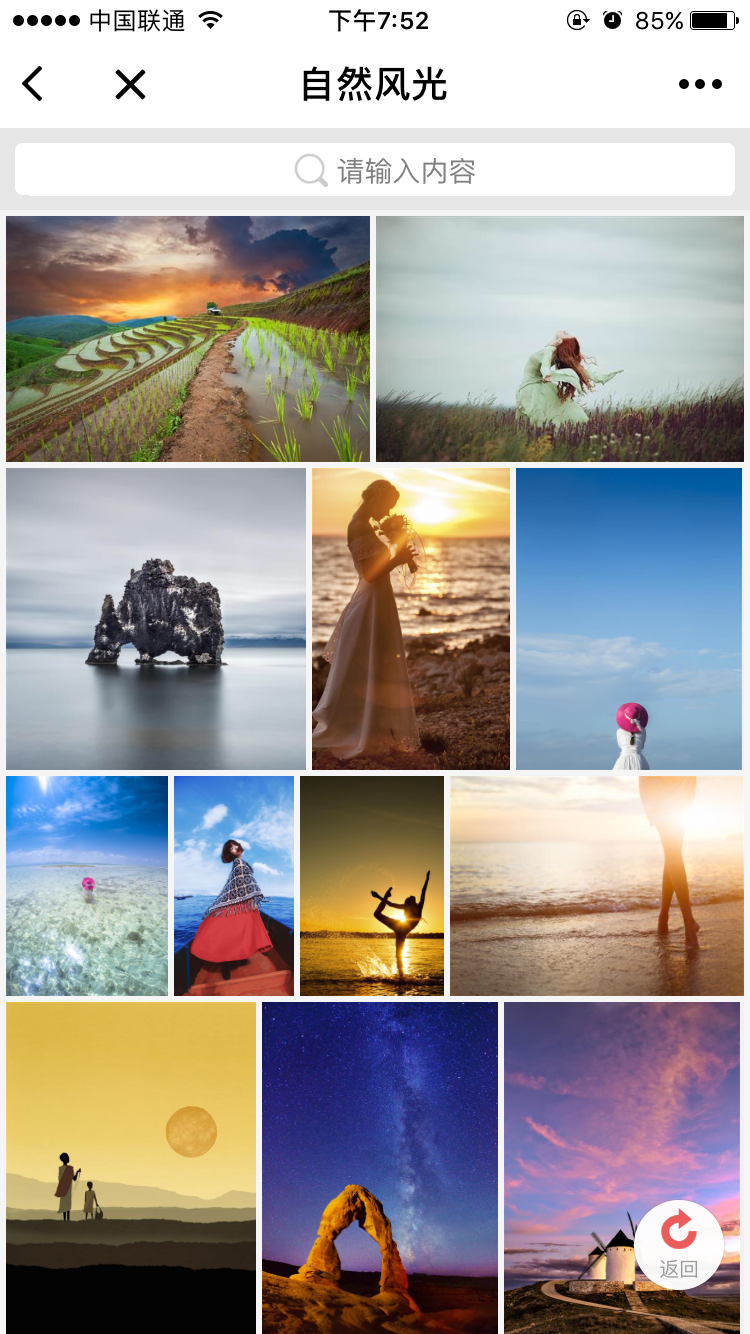Select the dancer silhouette sunset photo
Screen dimensions: 750x1334
[x=372, y=885]
